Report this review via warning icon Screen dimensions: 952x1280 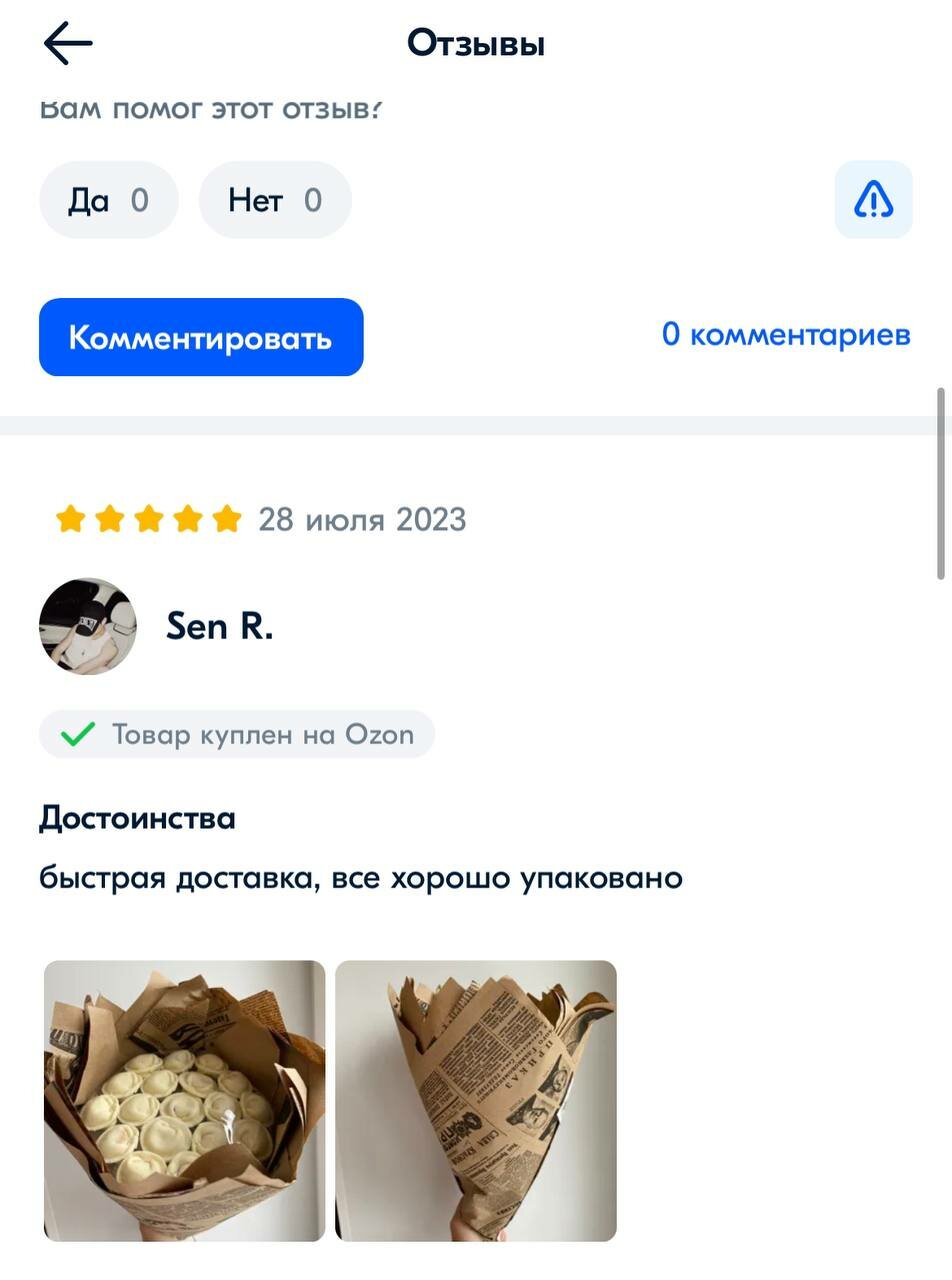[x=873, y=200]
